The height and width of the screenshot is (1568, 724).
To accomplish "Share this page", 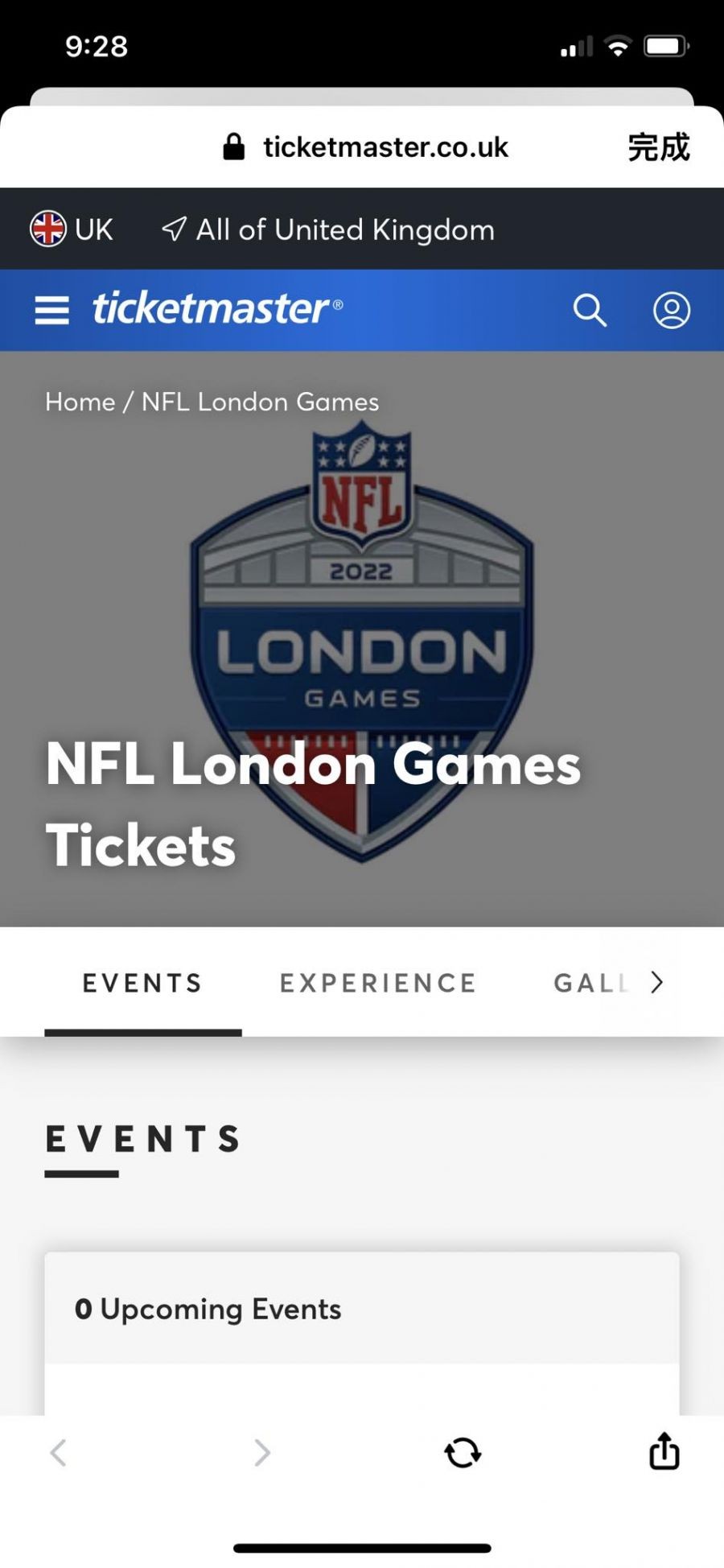I will tap(664, 1450).
